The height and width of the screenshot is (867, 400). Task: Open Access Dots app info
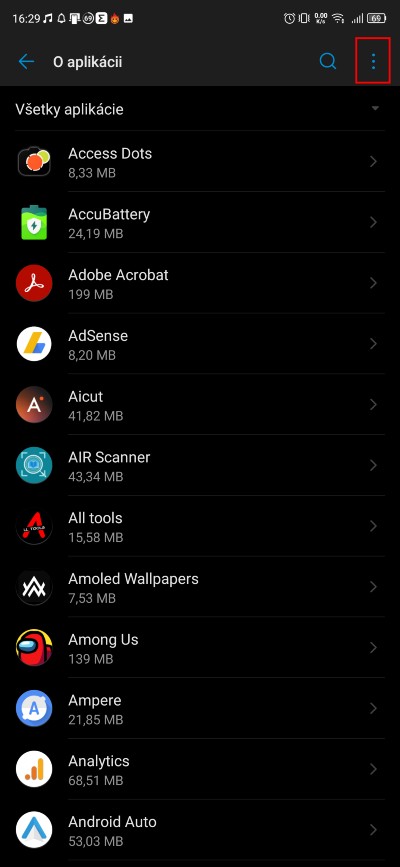pyautogui.click(x=200, y=161)
